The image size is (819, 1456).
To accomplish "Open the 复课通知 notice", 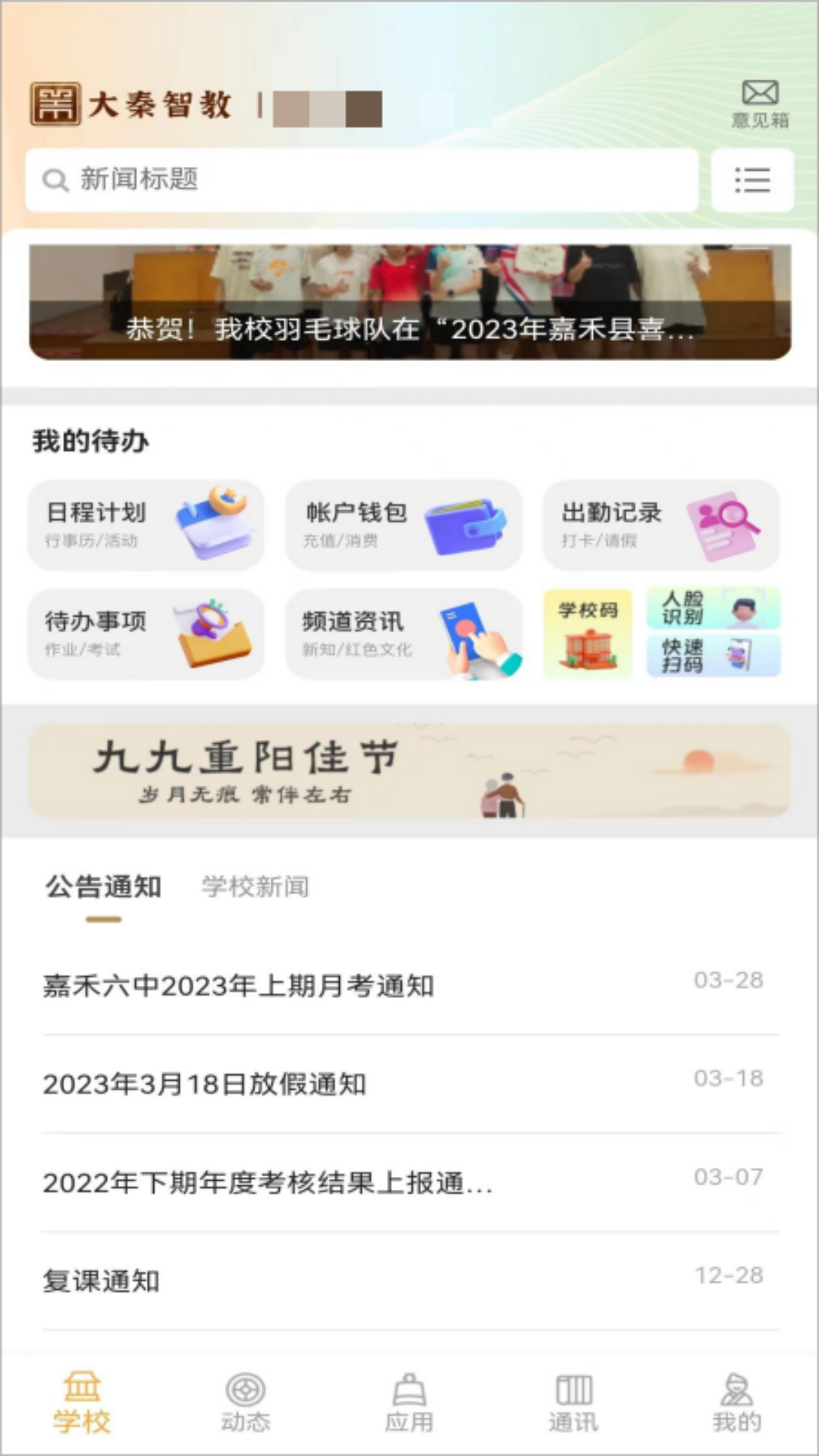I will click(102, 1279).
